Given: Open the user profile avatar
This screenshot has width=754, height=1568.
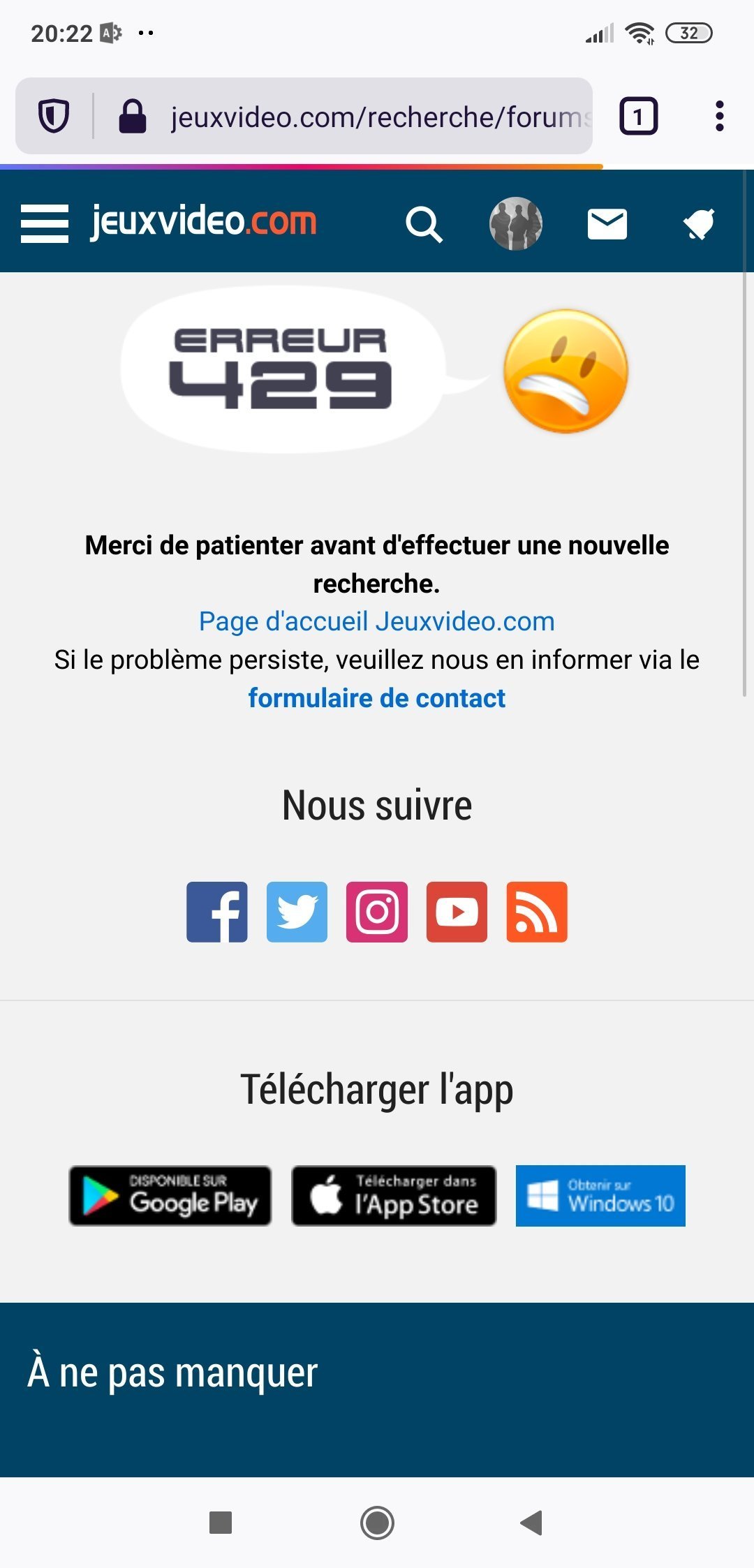Looking at the screenshot, I should point(515,223).
